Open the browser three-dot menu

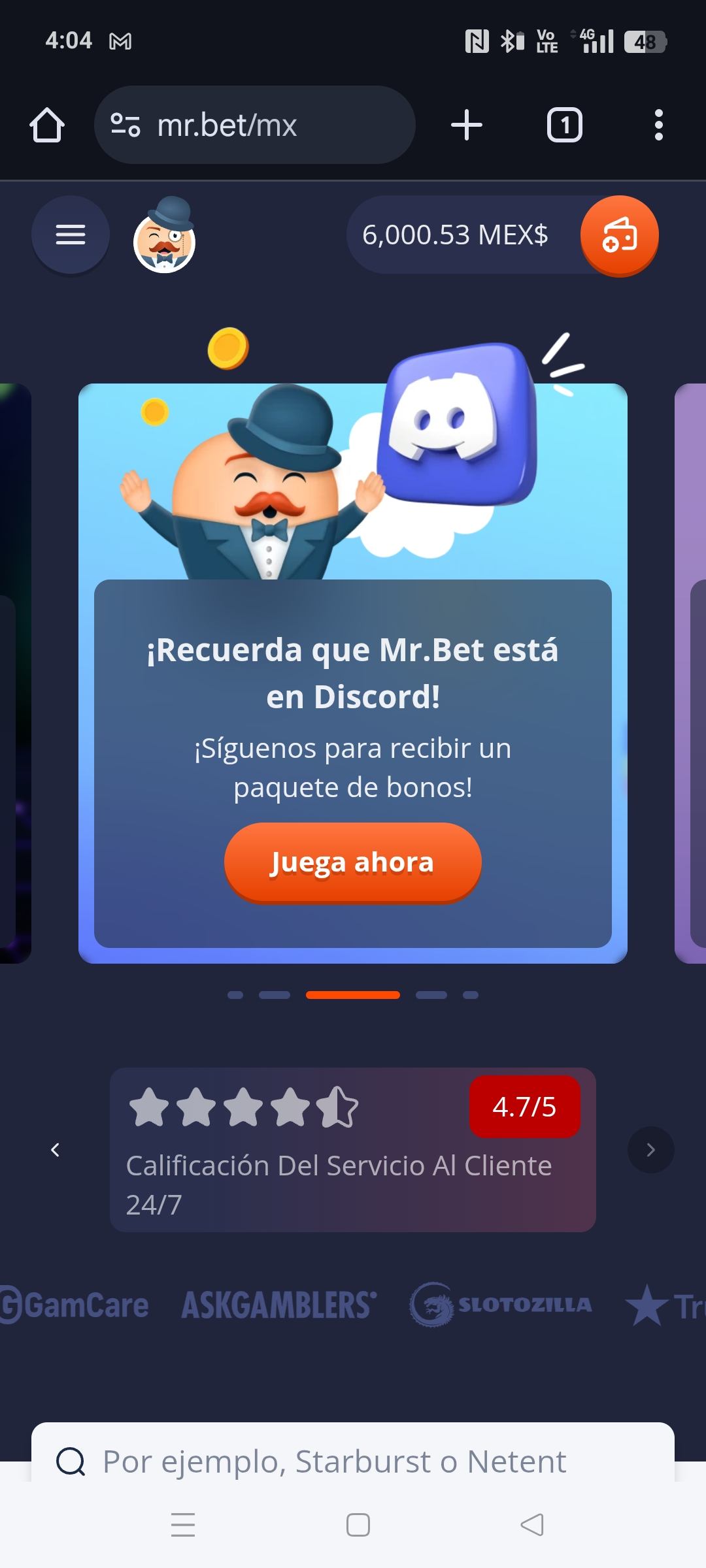pos(658,125)
